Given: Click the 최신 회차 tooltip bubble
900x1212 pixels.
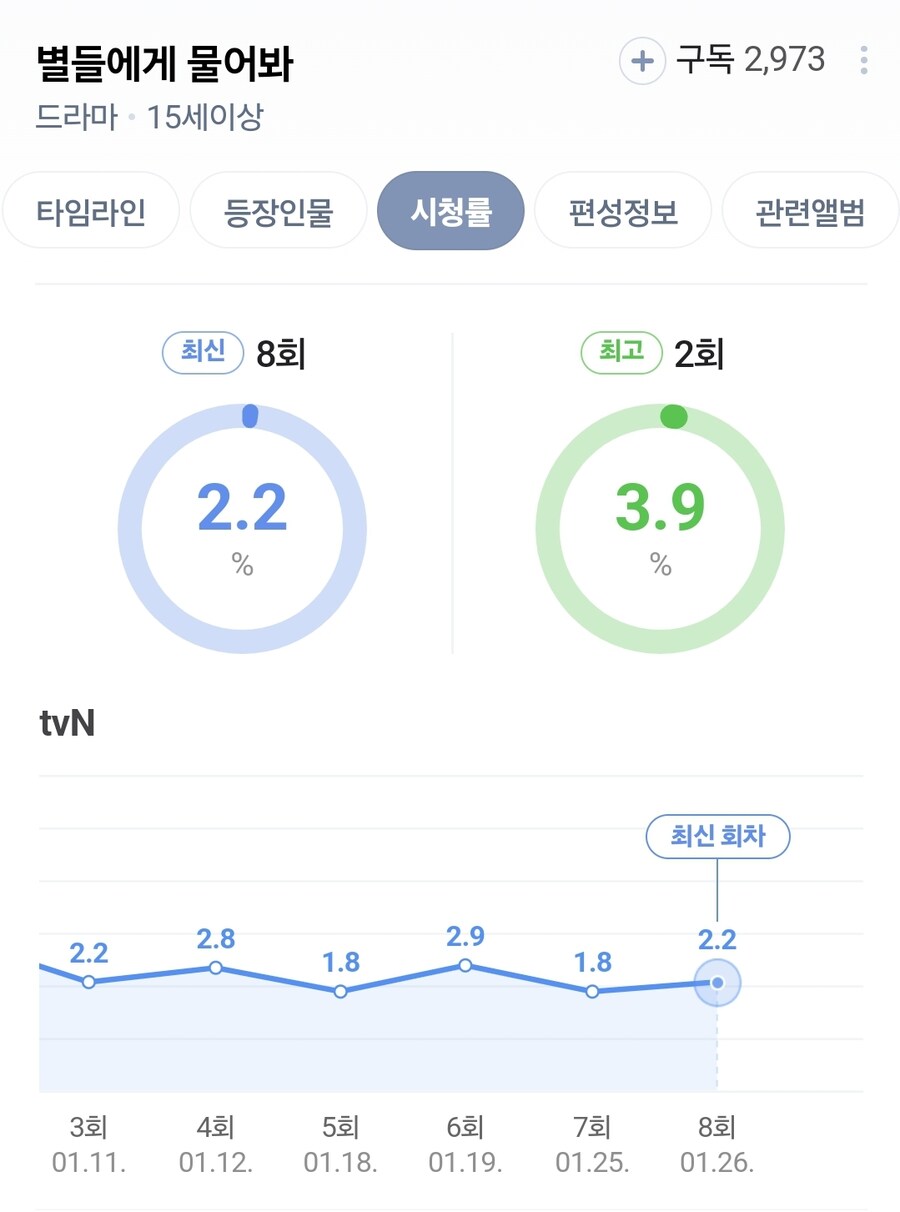Looking at the screenshot, I should tap(717, 837).
